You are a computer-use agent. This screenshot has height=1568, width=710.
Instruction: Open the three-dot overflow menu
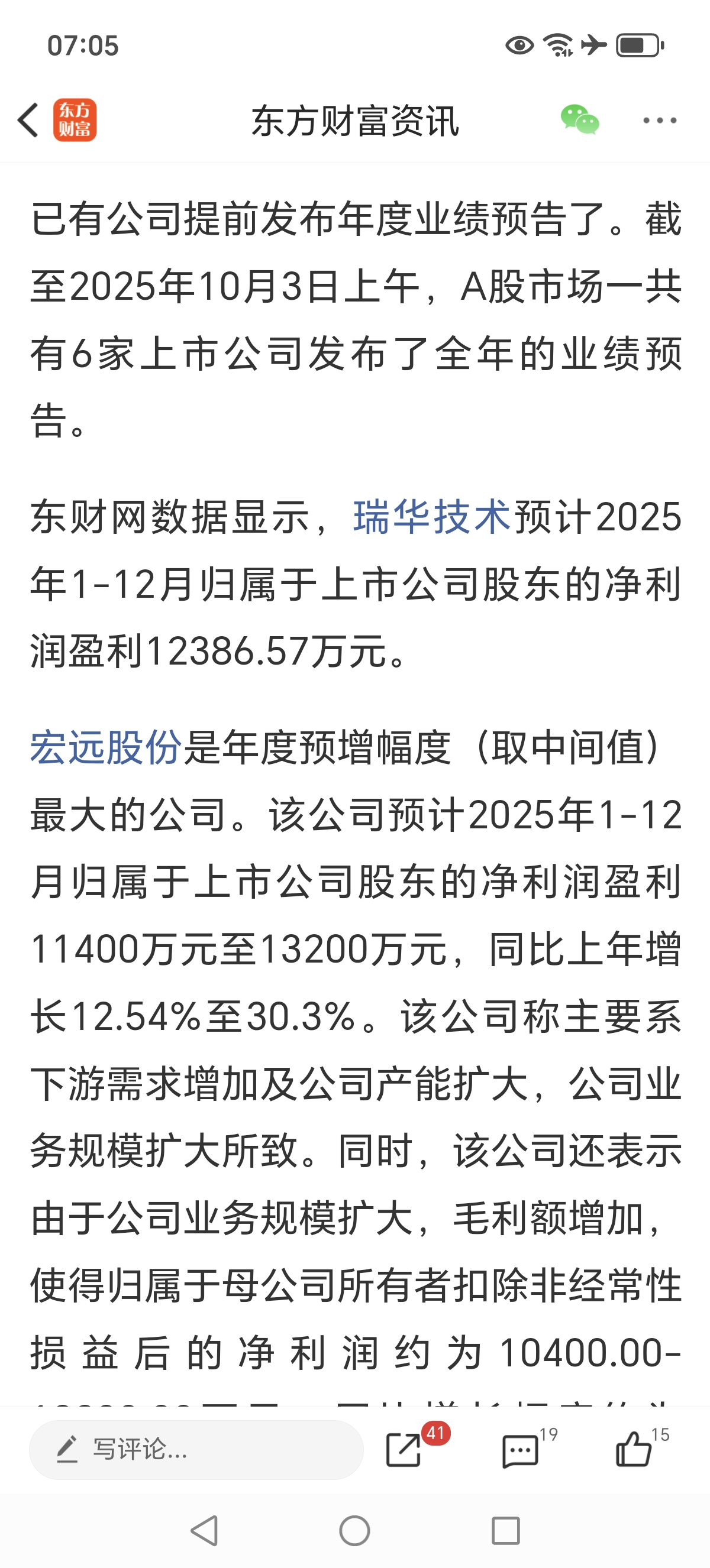(x=660, y=121)
